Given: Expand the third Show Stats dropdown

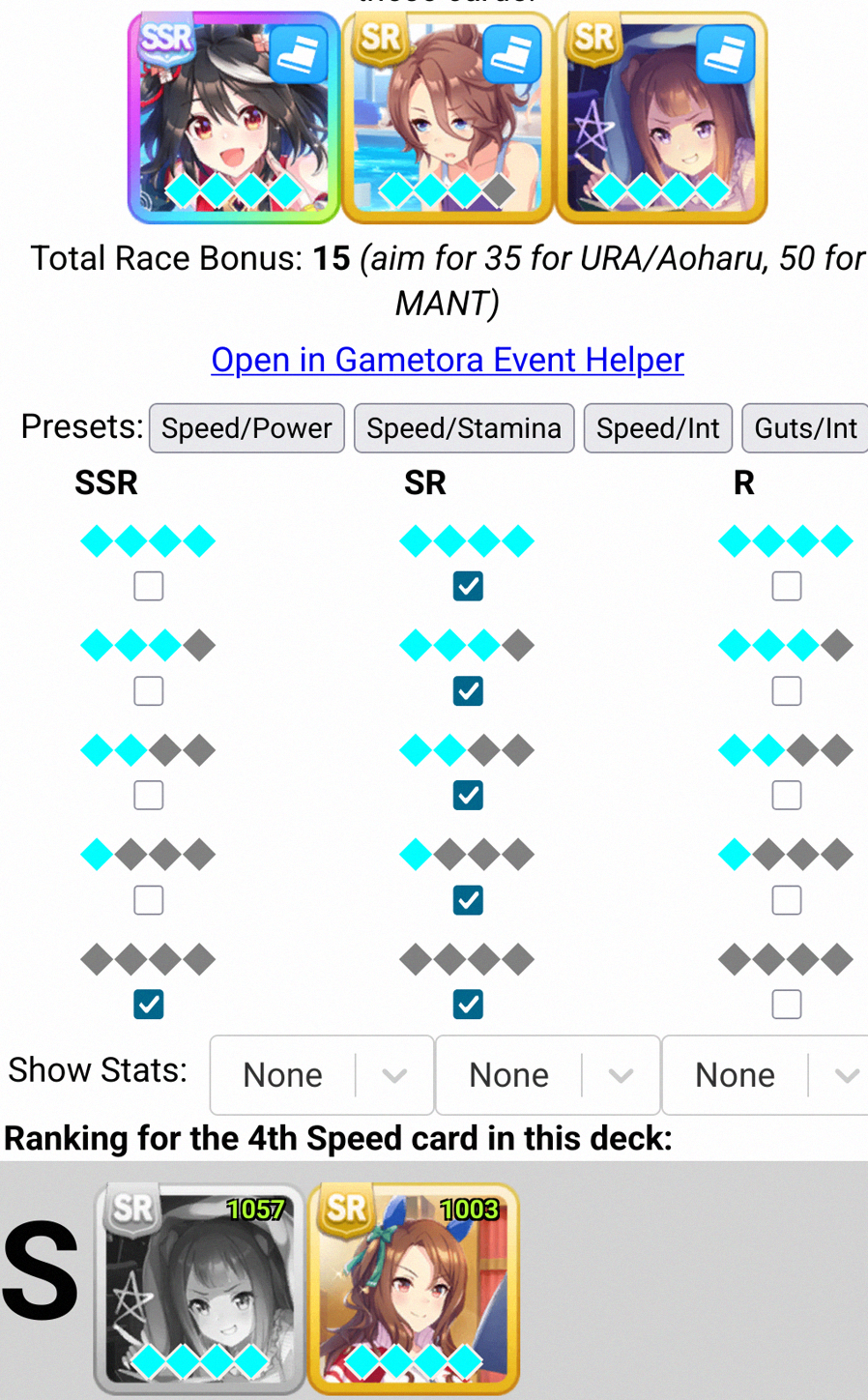Looking at the screenshot, I should 766,1075.
